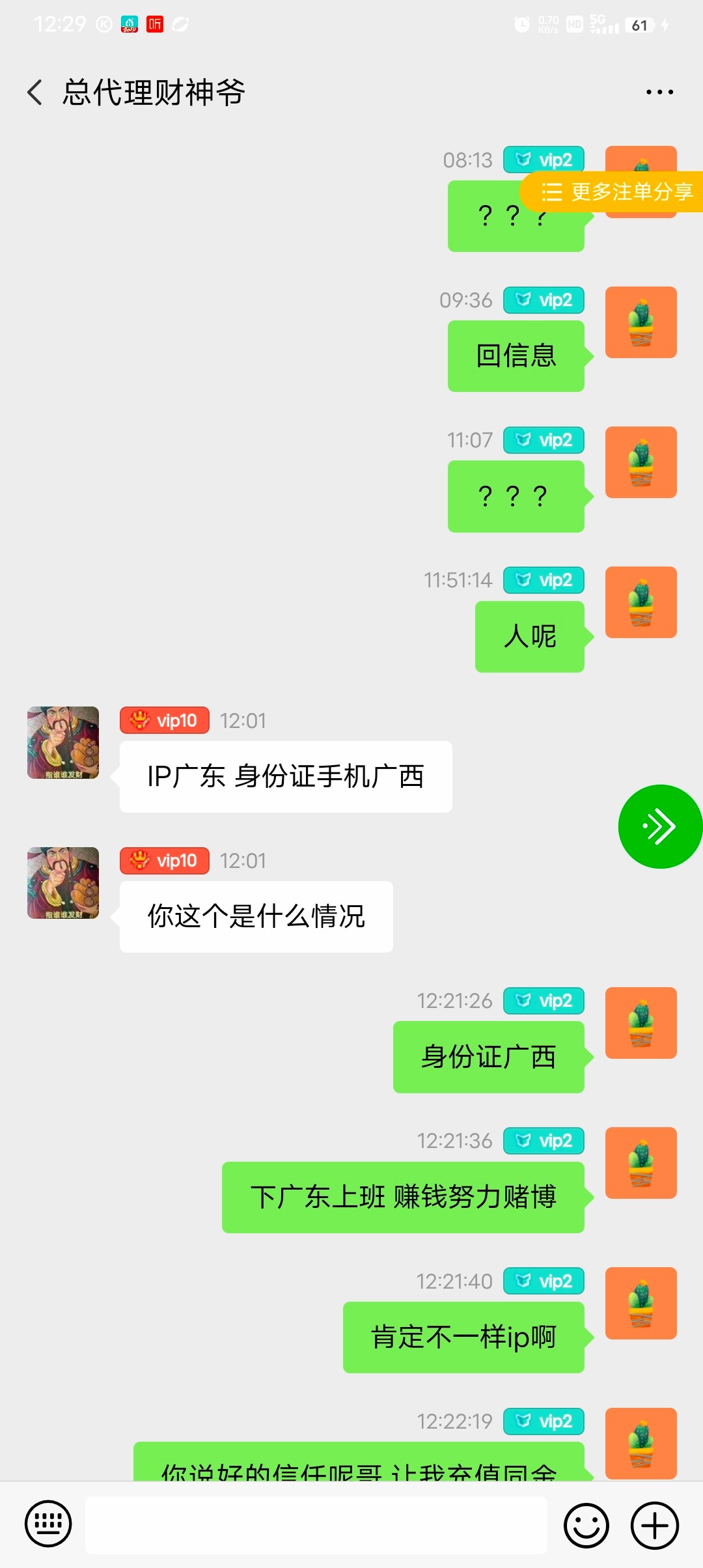The image size is (703, 1568).
Task: Select the 你这个是什么情况 message
Action: 255,917
